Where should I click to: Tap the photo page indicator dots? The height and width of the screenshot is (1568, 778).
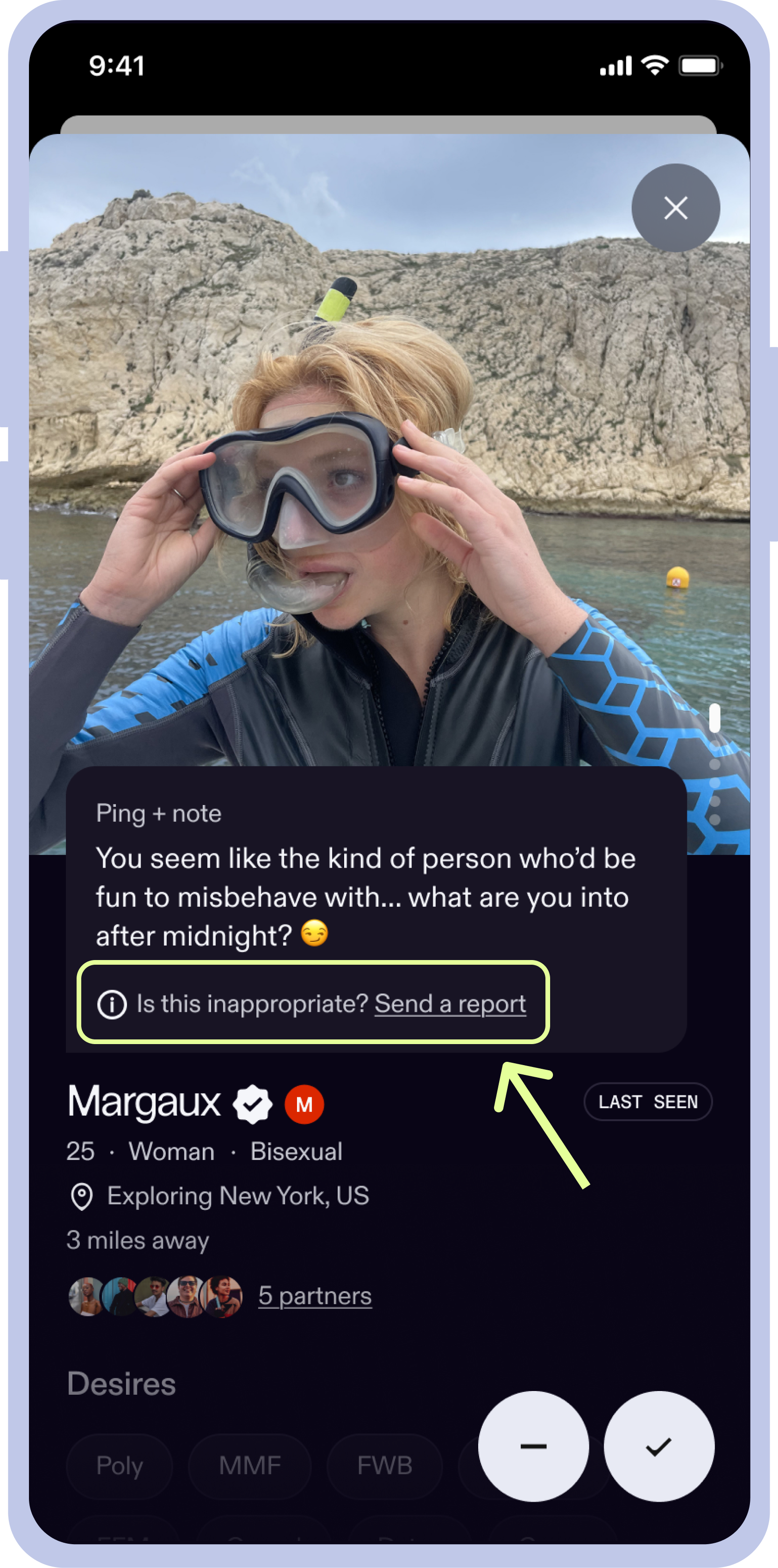714,767
